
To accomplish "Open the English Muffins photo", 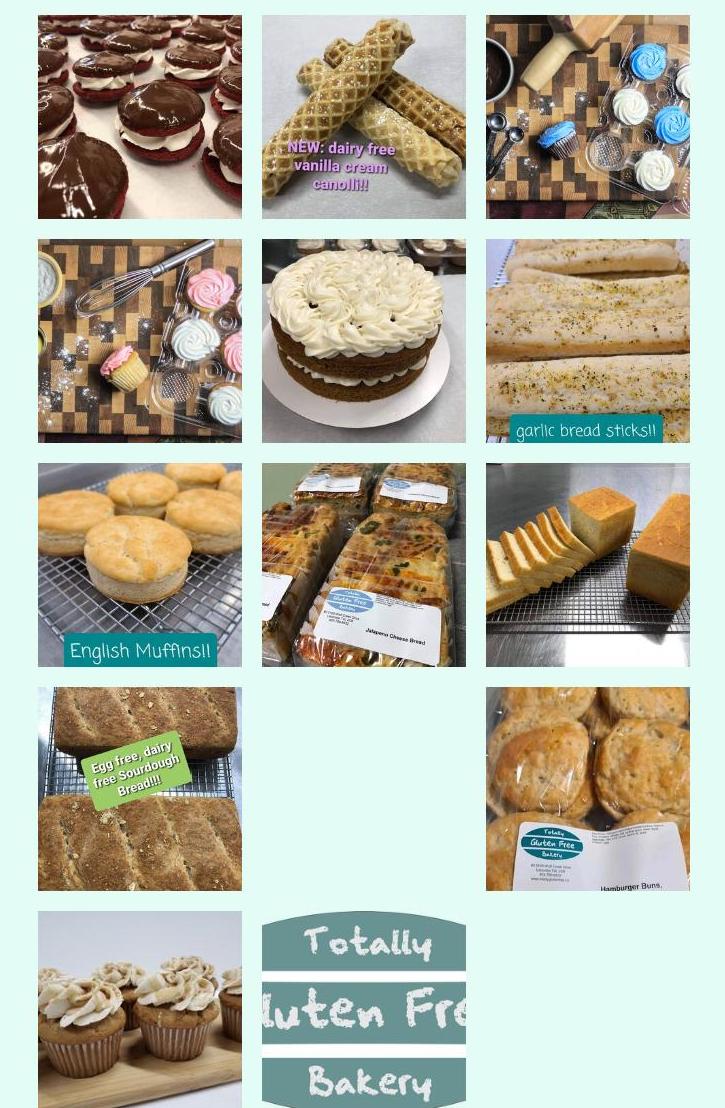I will click(139, 565).
